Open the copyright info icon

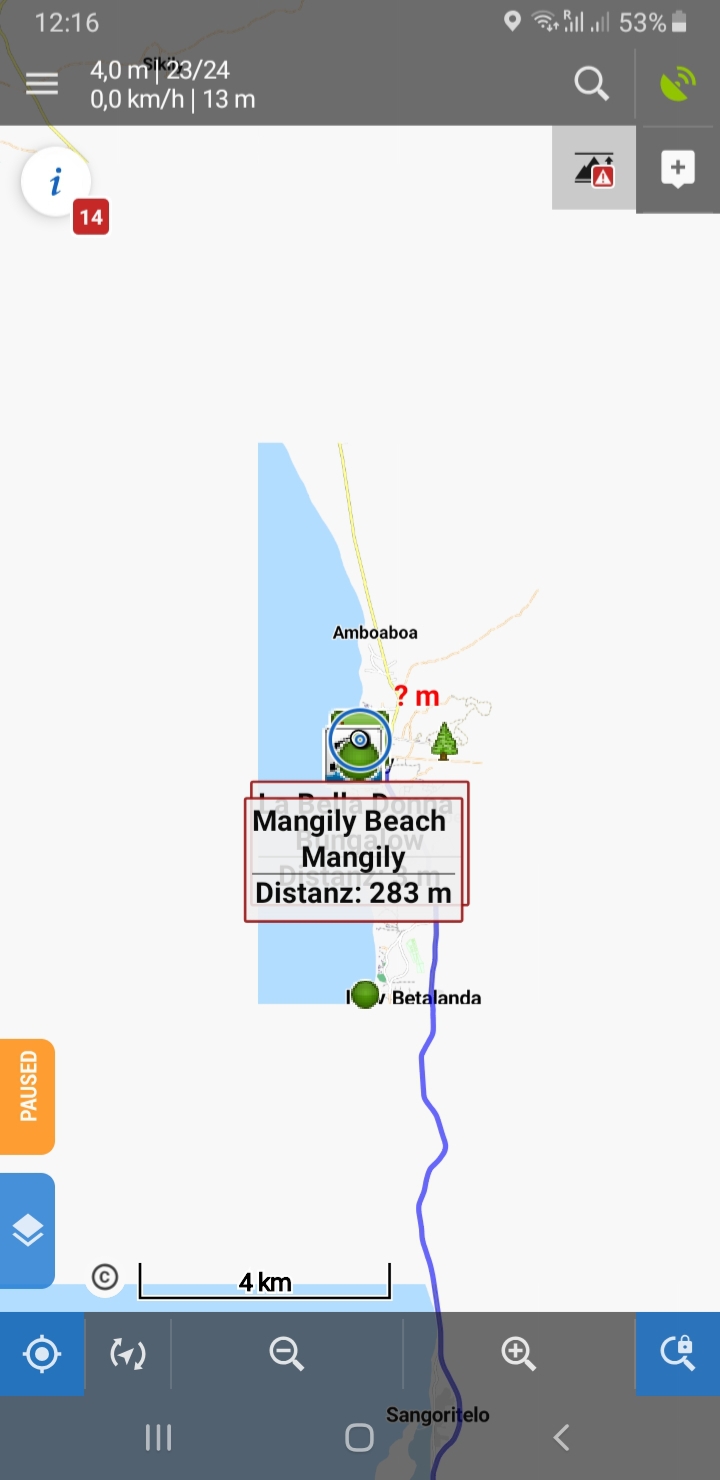coord(105,1277)
